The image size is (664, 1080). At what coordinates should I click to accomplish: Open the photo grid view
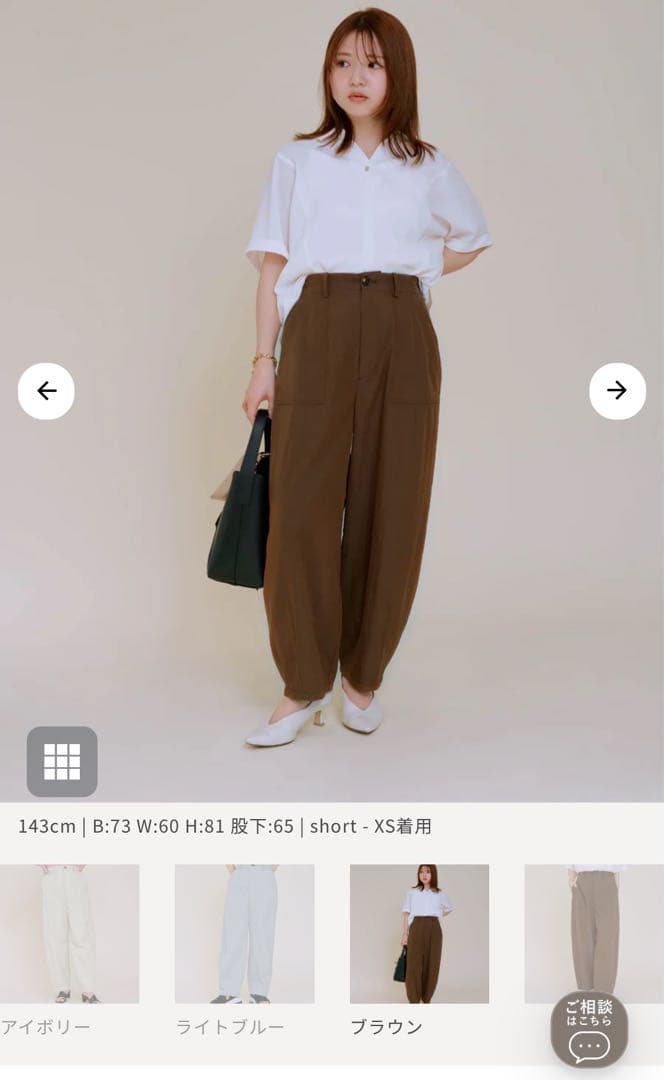[x=62, y=762]
